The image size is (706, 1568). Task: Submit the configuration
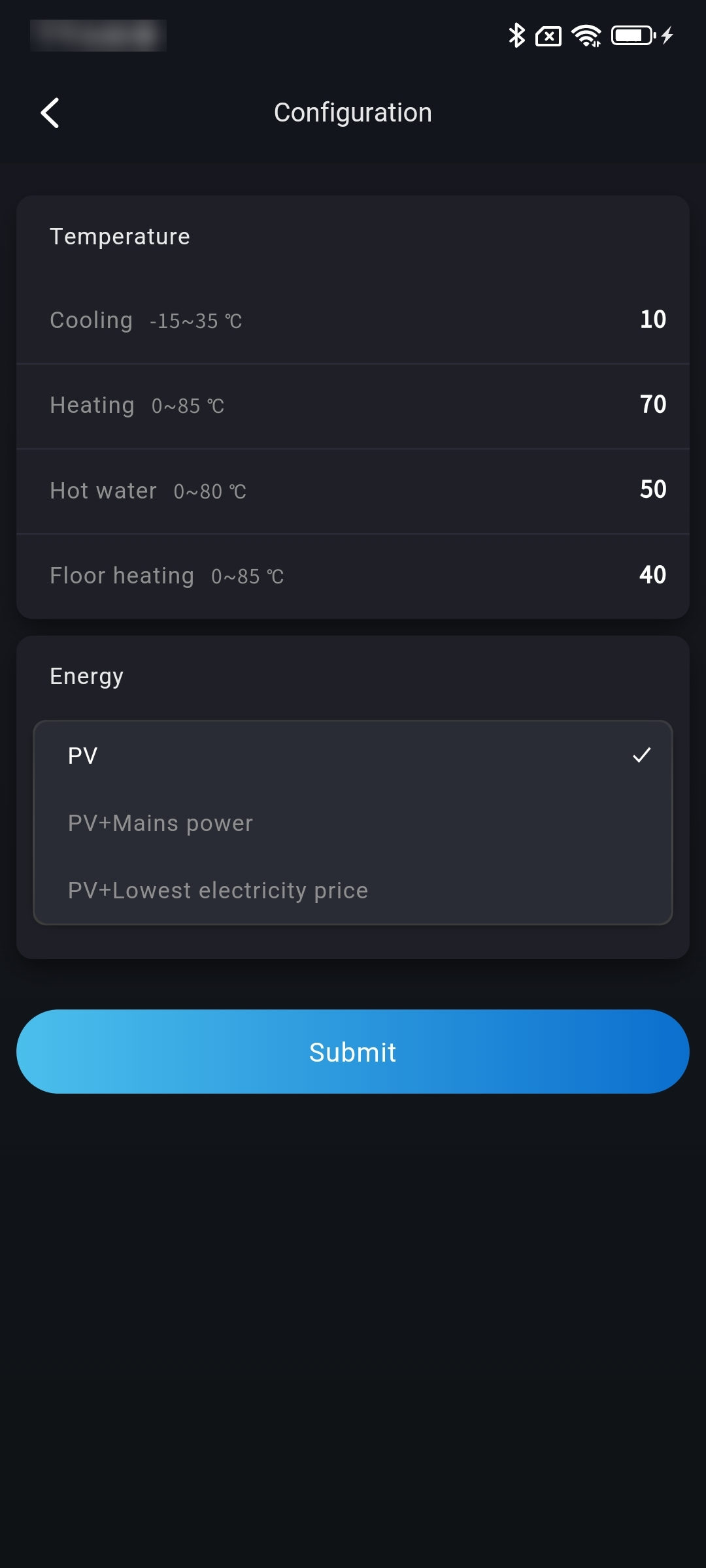coord(353,1052)
